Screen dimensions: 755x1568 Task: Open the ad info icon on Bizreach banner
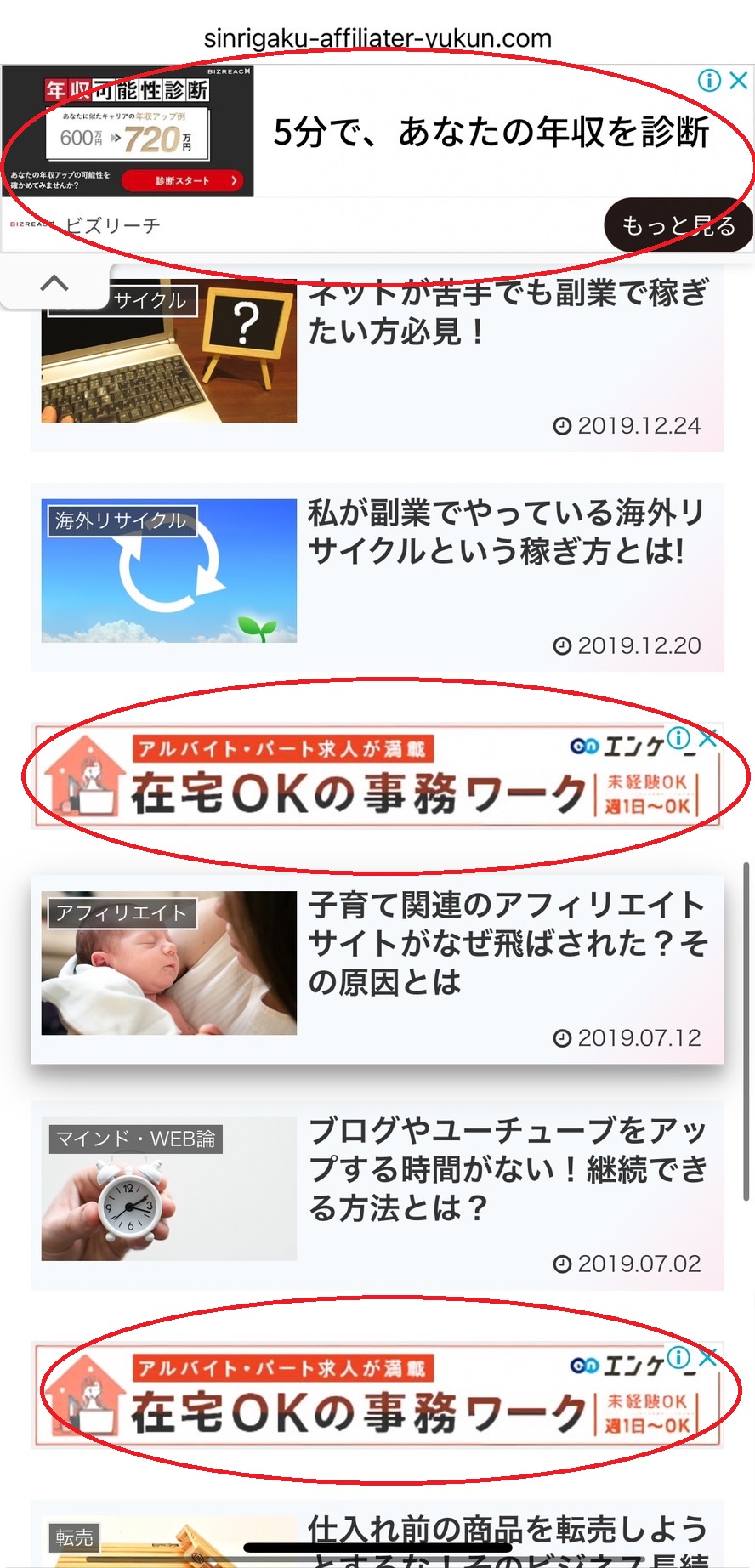point(709,81)
